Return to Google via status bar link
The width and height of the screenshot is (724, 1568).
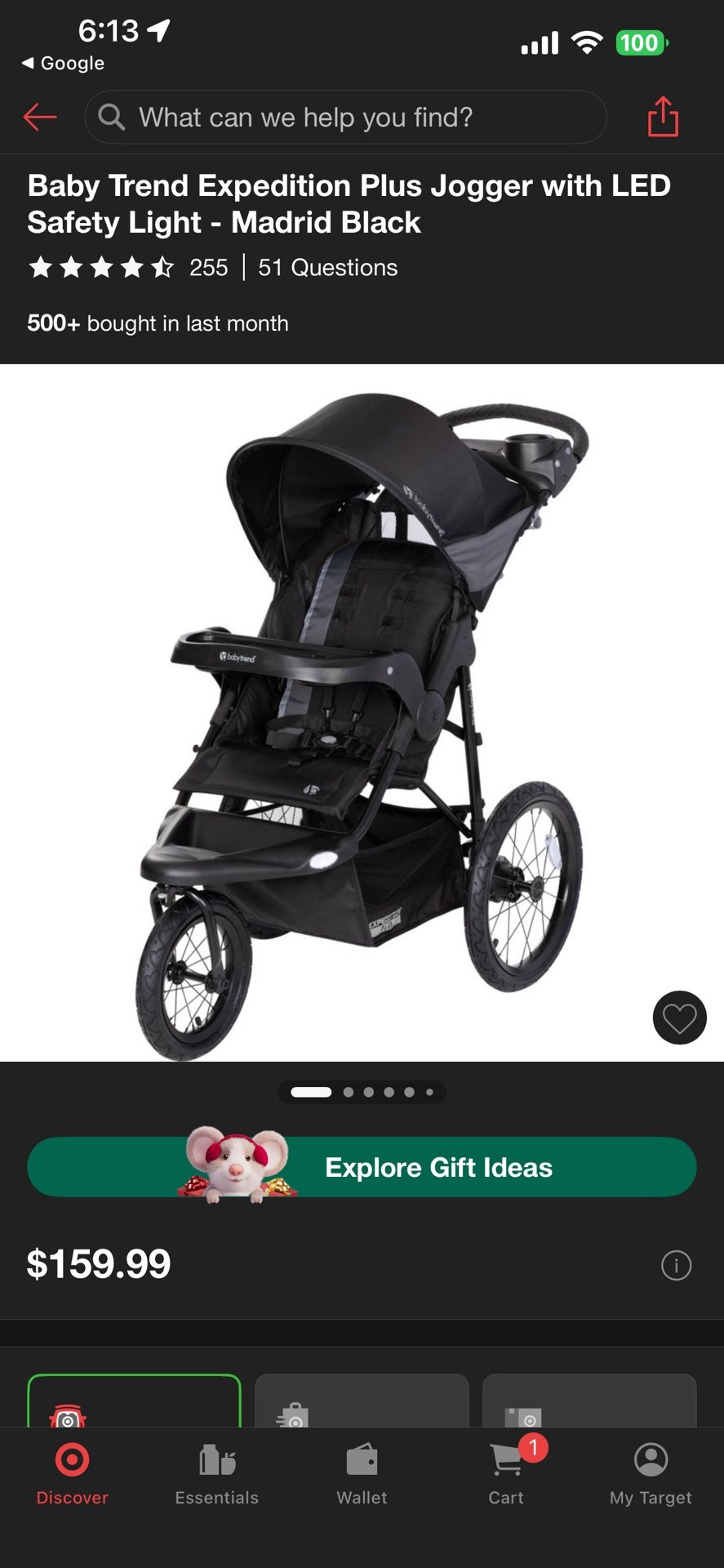[61, 63]
